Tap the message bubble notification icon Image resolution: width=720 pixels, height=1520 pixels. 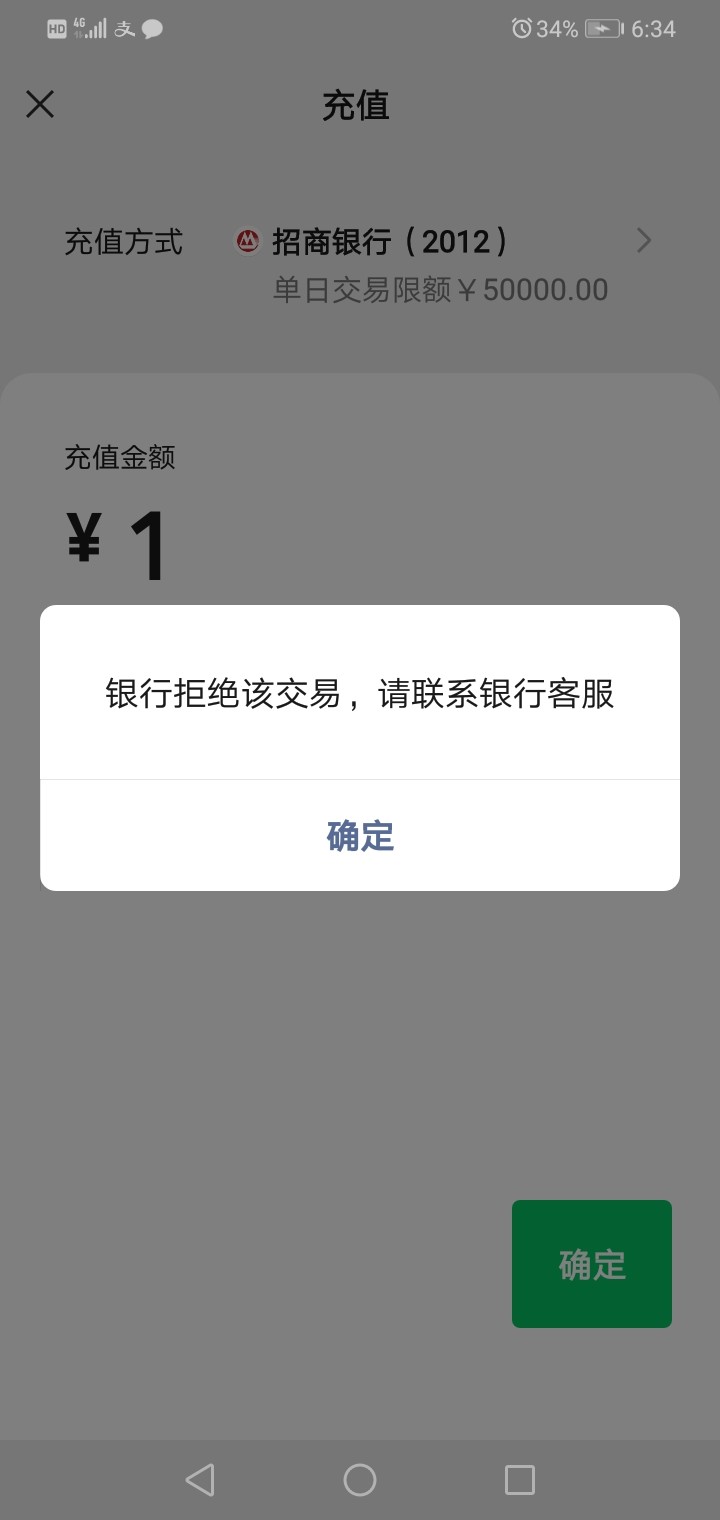(x=152, y=27)
